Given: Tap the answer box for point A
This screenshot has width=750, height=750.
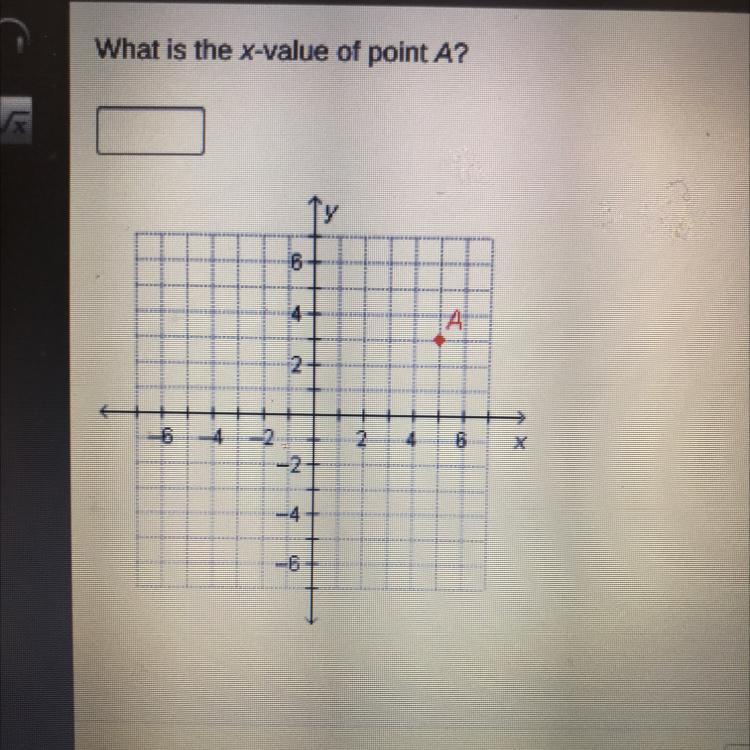Looking at the screenshot, I should pyautogui.click(x=150, y=132).
